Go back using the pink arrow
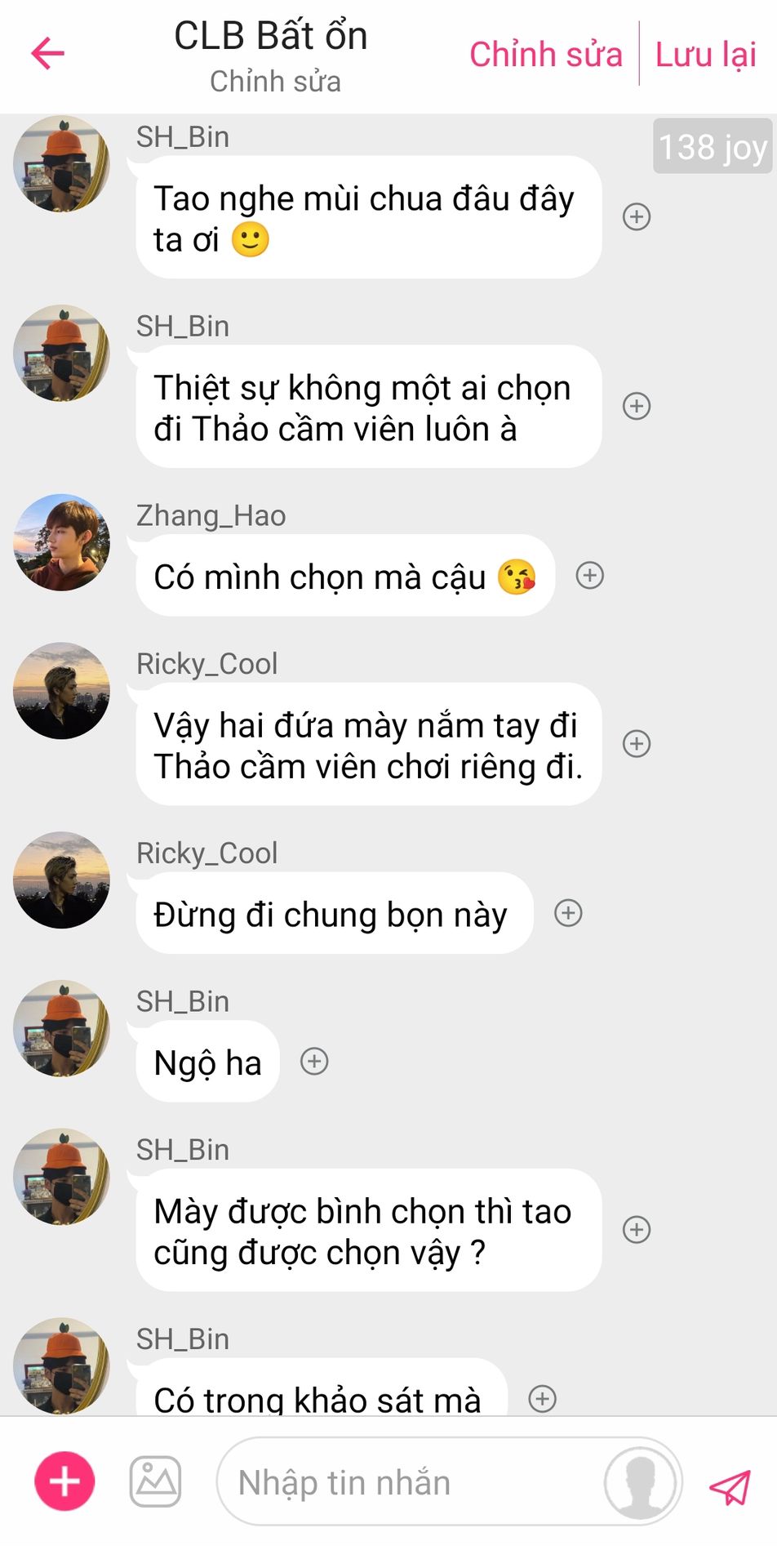The height and width of the screenshot is (1568, 777). pyautogui.click(x=47, y=54)
